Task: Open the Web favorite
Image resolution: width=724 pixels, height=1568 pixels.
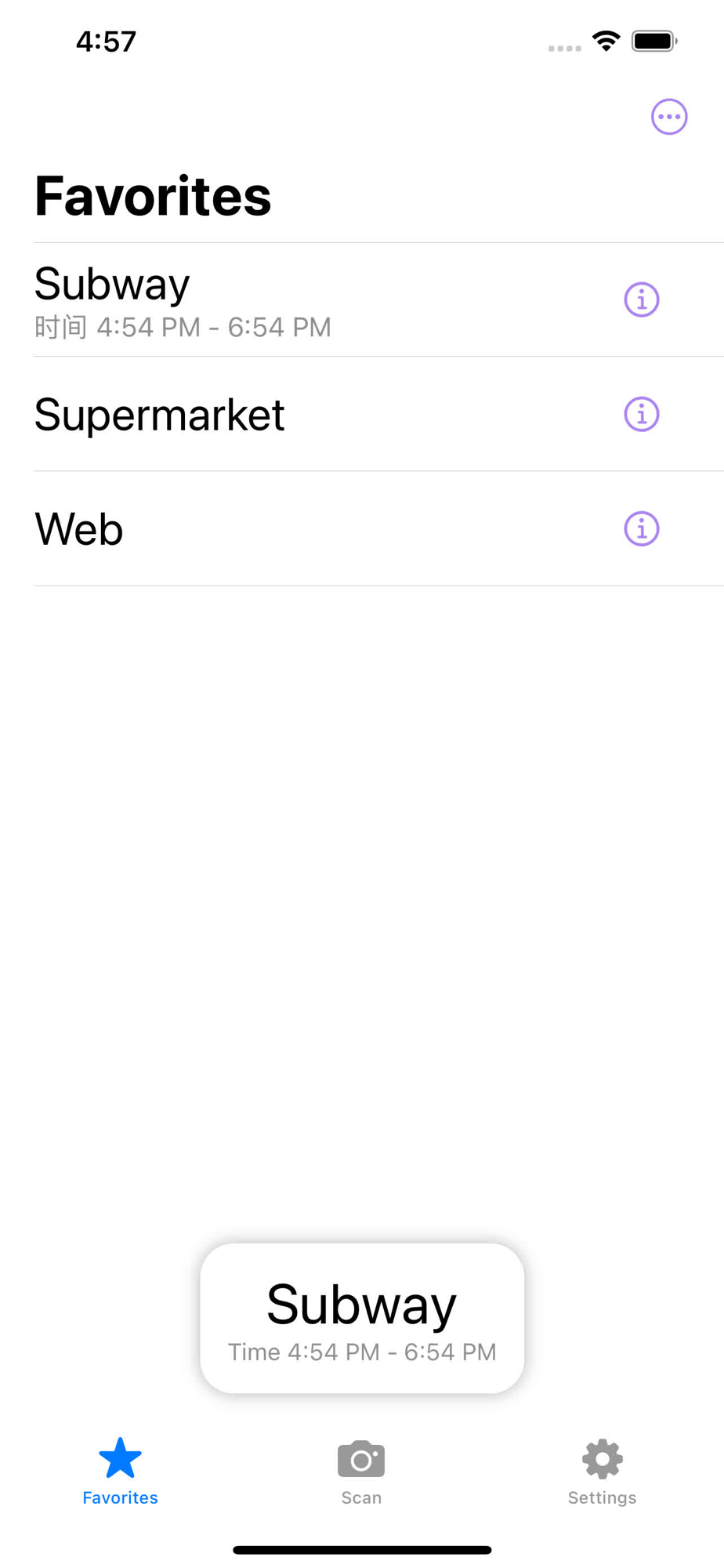Action: point(235,528)
